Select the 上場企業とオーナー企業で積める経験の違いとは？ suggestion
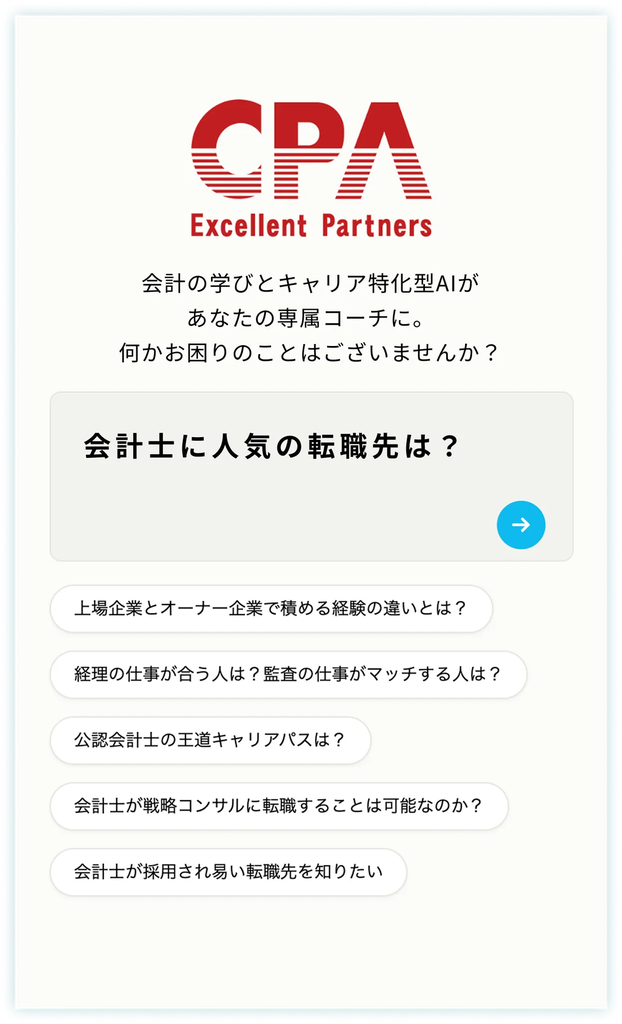This screenshot has height=1024, width=622. [x=271, y=609]
